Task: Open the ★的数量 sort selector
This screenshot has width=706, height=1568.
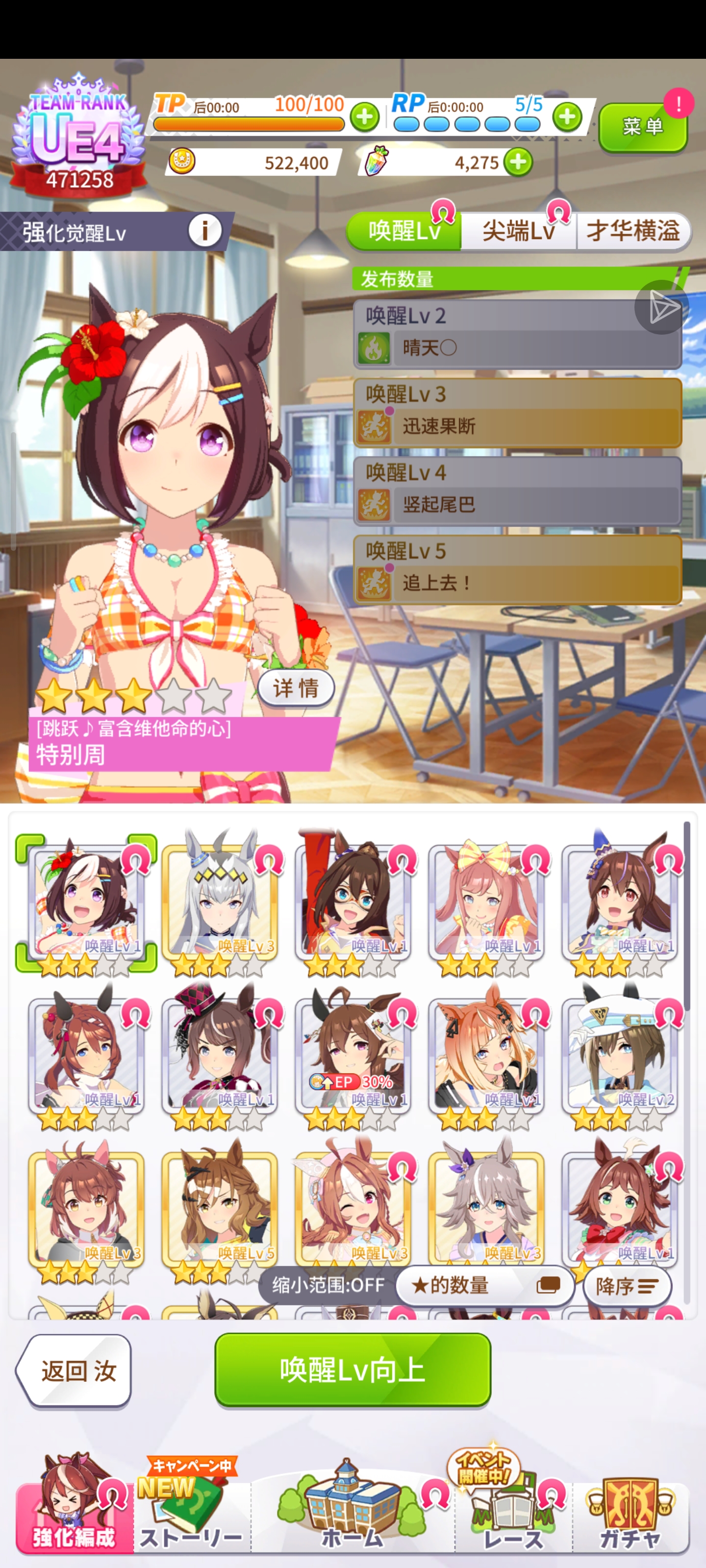Action: coord(485,1285)
